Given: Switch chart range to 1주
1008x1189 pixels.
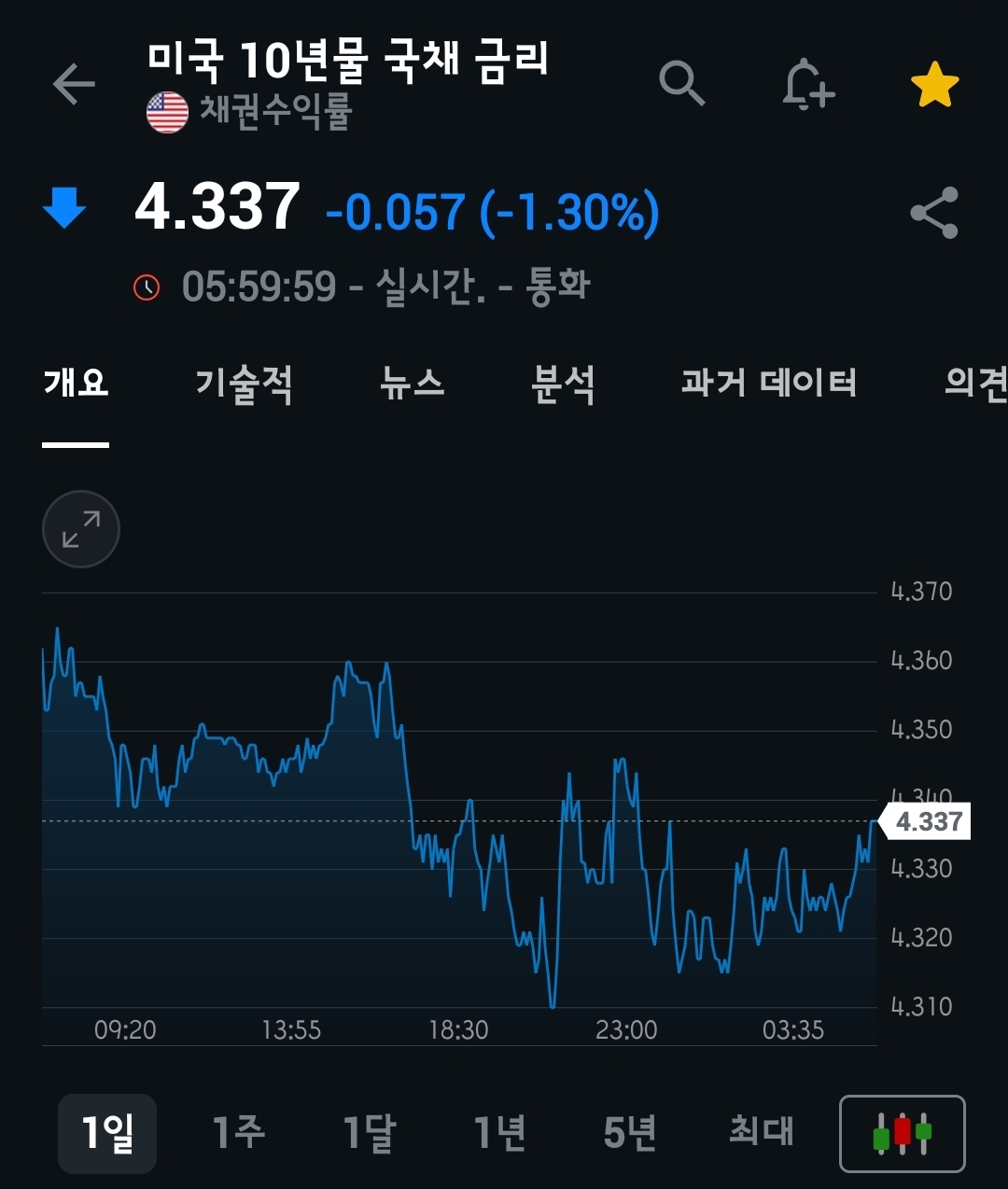Looking at the screenshot, I should point(238,1133).
